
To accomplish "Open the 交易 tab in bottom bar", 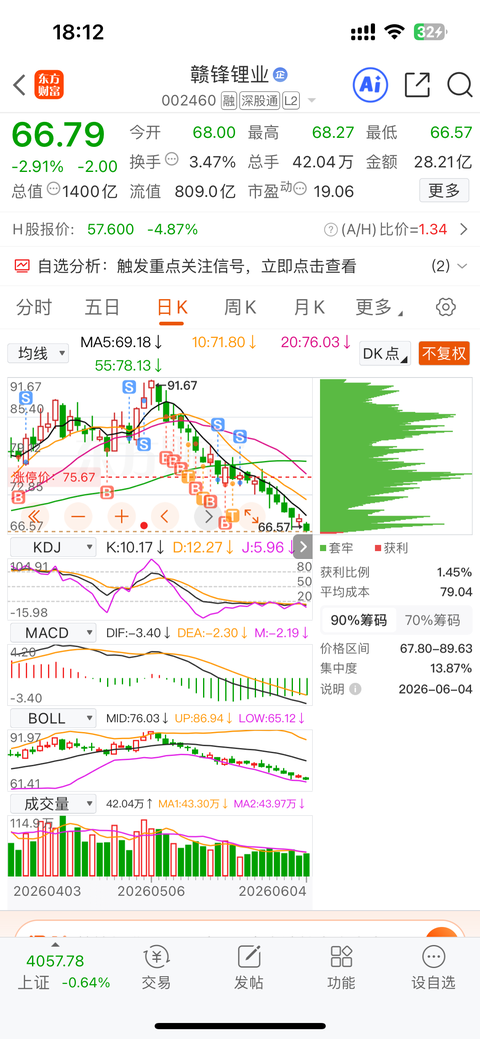I will click(x=156, y=967).
